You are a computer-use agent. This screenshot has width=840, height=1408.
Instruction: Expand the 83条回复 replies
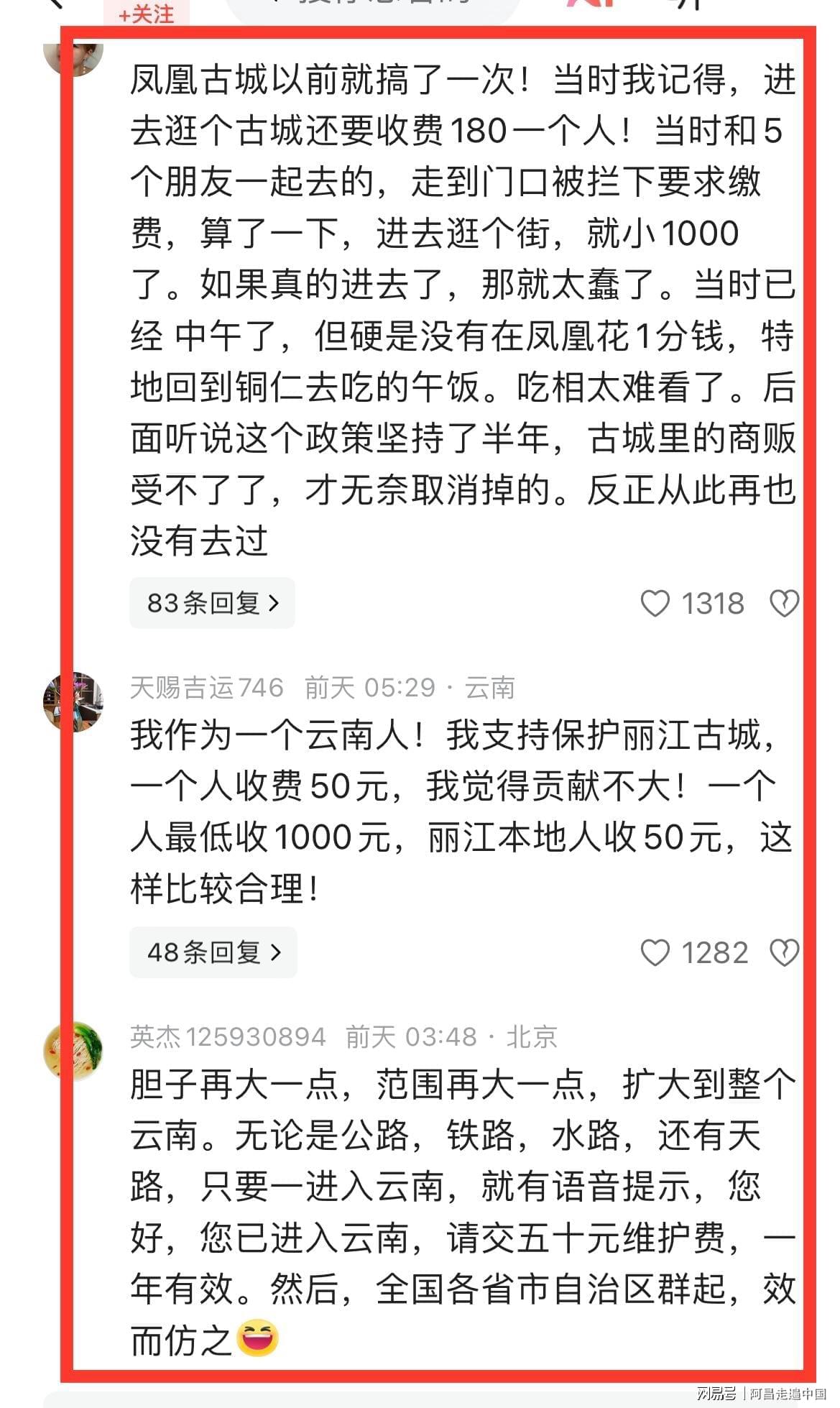click(212, 603)
